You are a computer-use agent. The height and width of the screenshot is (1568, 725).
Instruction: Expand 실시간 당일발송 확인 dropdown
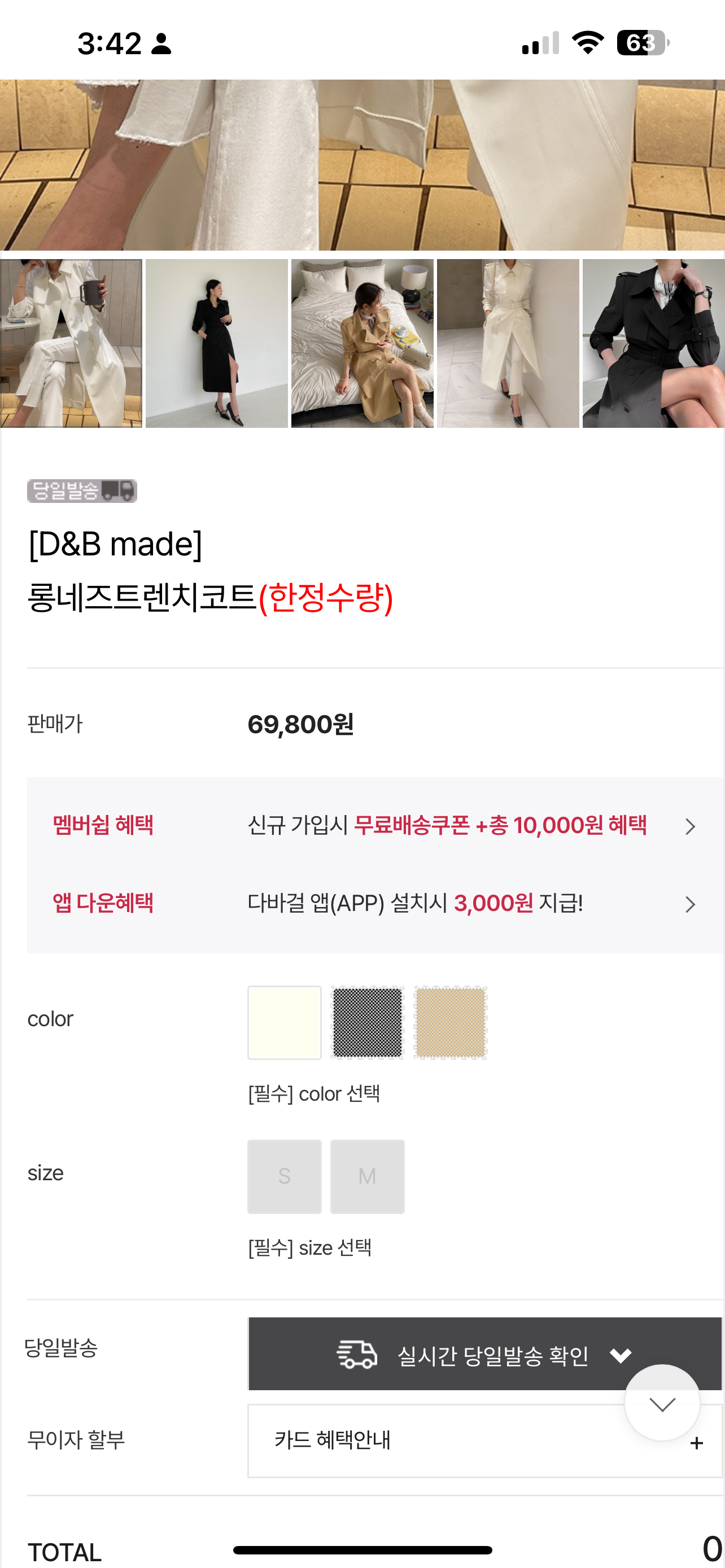click(485, 1354)
